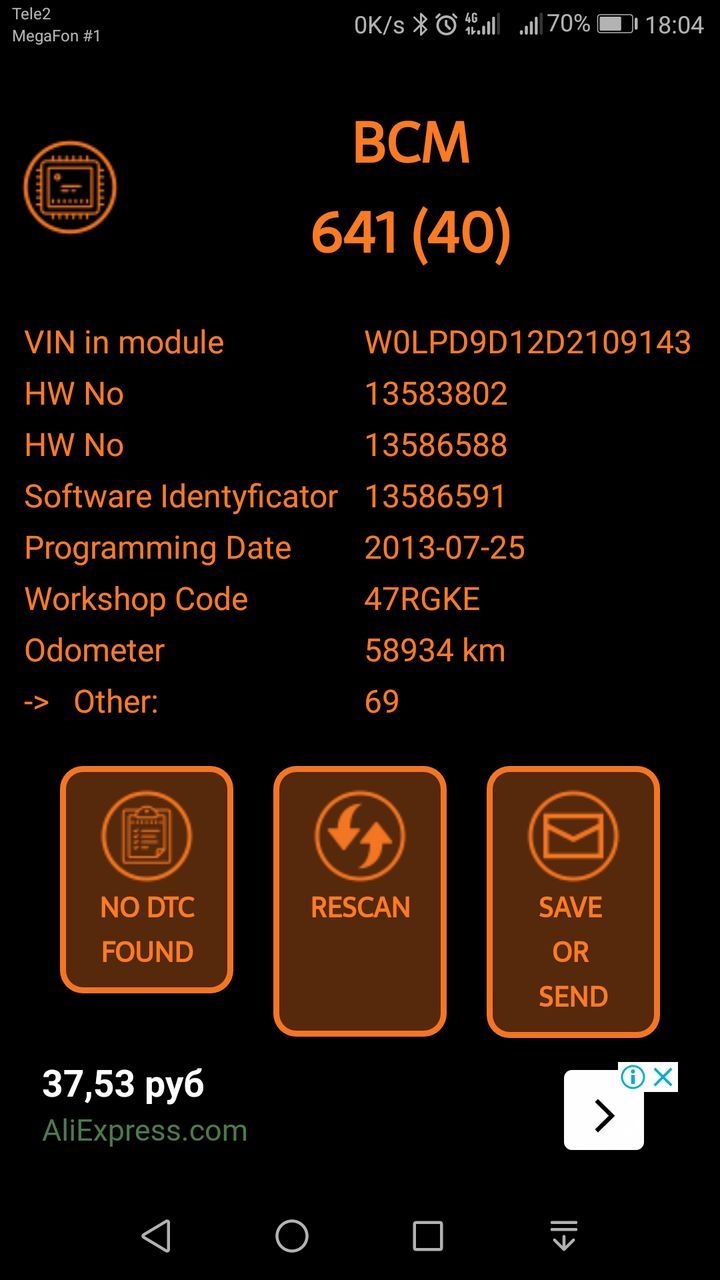Image resolution: width=720 pixels, height=1280 pixels.
Task: Open the NO DTC FOUND button
Action: (147, 879)
